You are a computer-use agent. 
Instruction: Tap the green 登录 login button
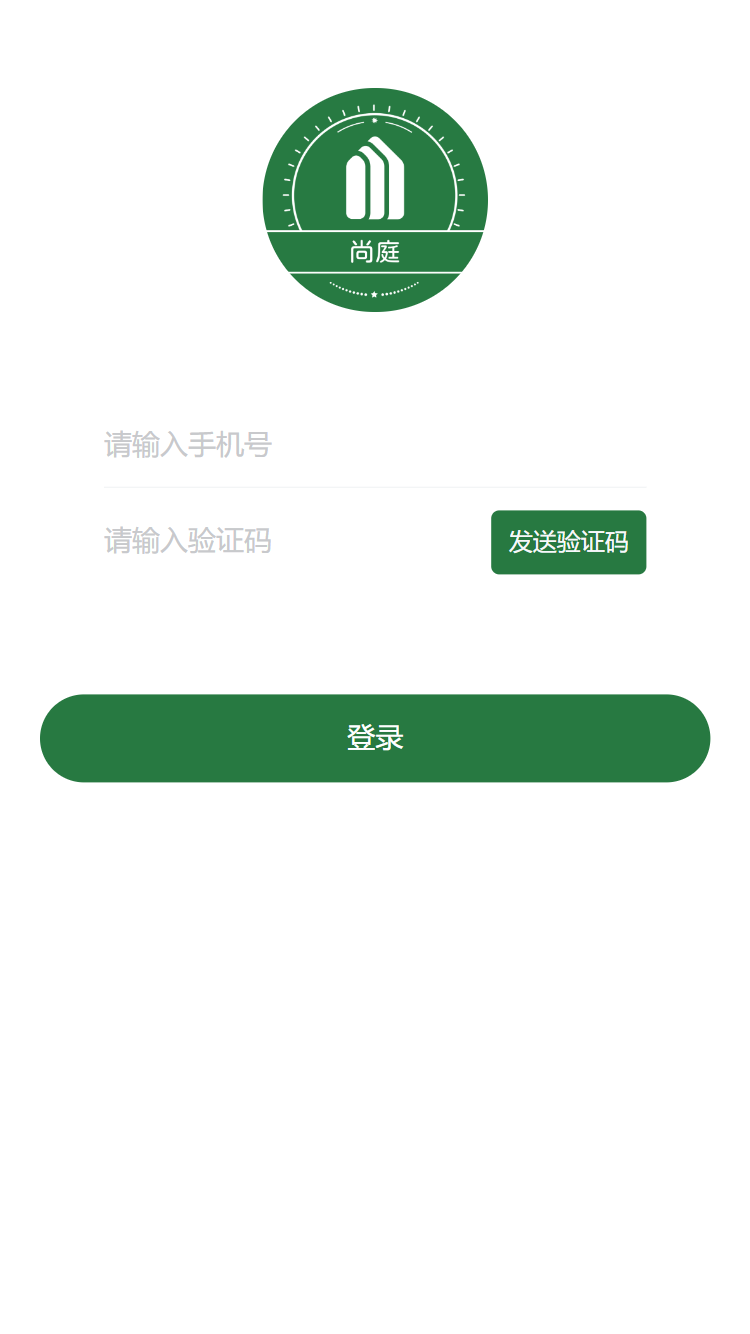pyautogui.click(x=375, y=738)
